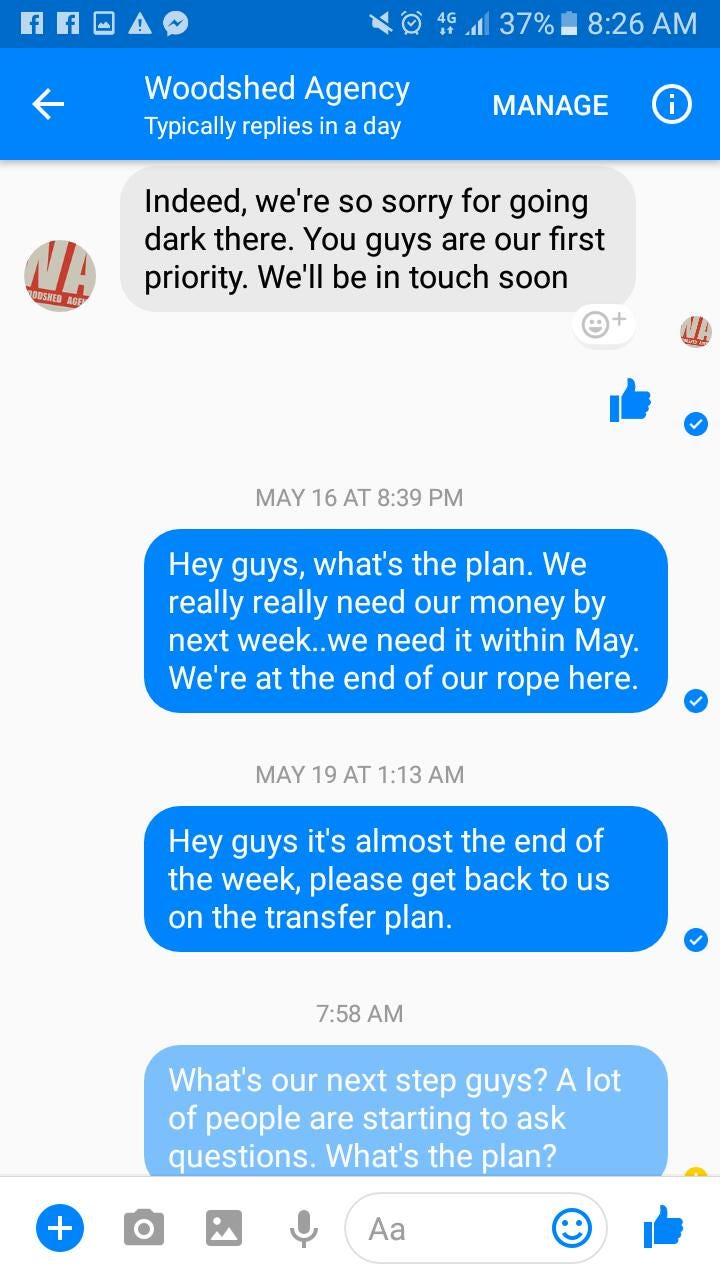Image resolution: width=720 pixels, height=1280 pixels.
Task: Go back from Woodshed Agency chat
Action: click(48, 104)
